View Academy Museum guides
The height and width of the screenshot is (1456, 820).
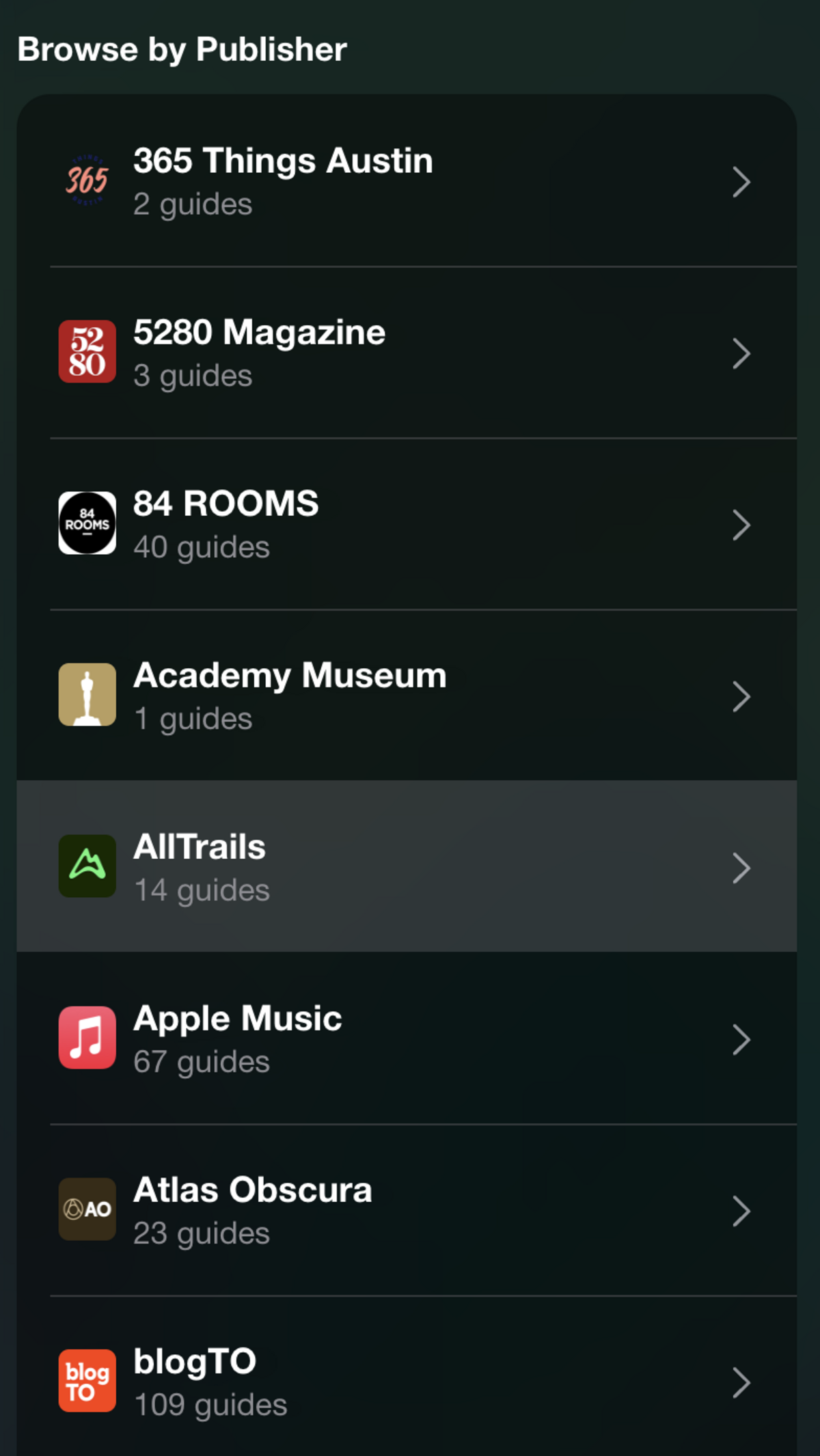click(407, 696)
